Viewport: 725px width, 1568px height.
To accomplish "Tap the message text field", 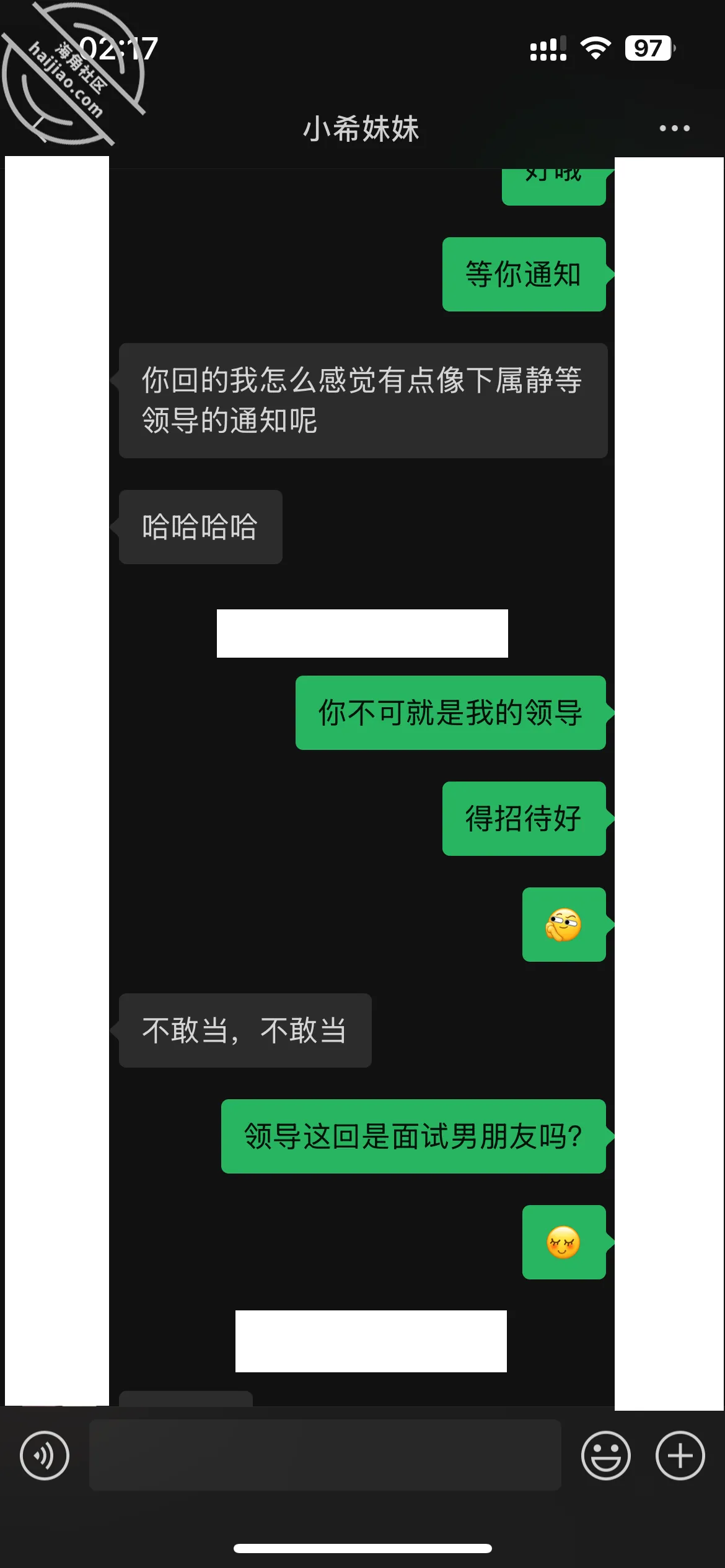I will 325,1455.
